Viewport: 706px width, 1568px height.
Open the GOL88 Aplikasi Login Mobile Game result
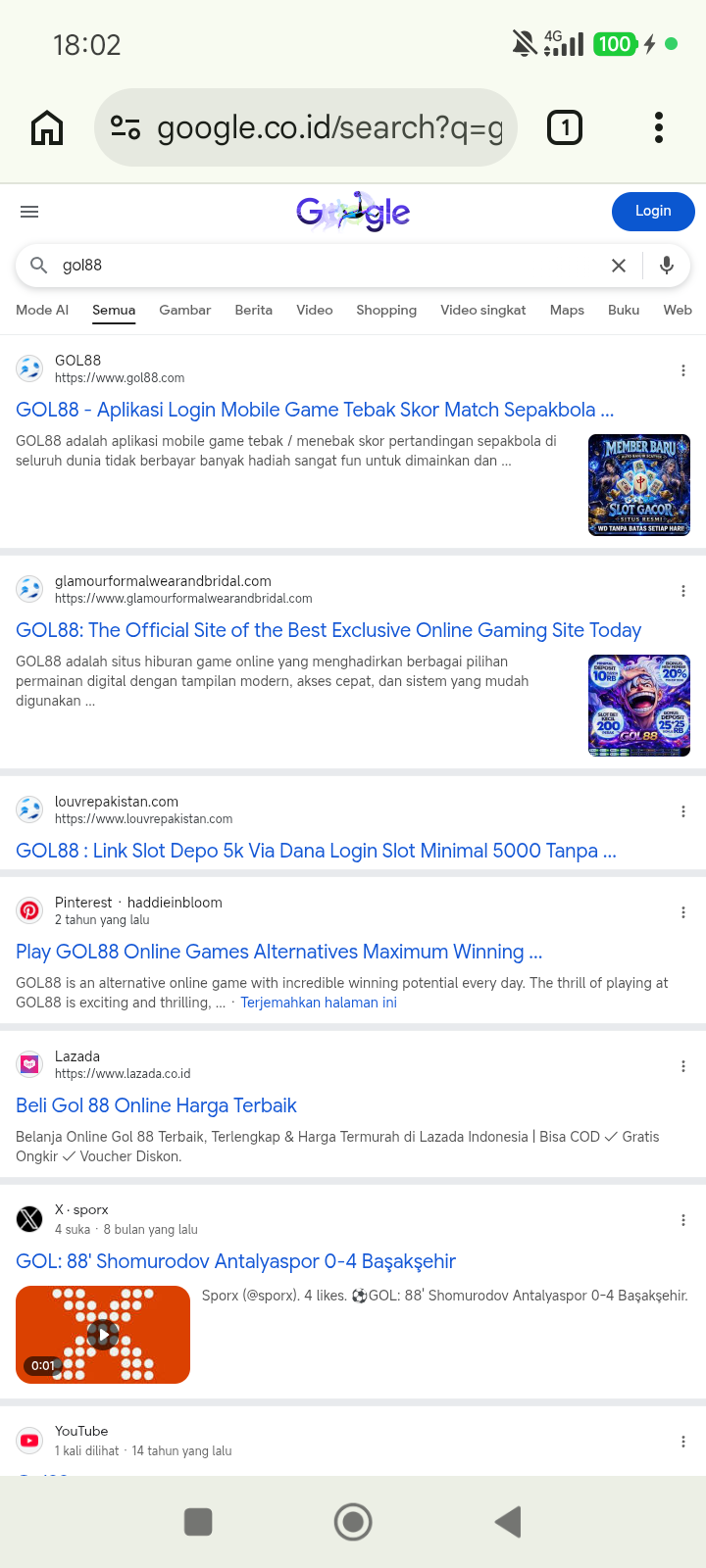pos(315,410)
